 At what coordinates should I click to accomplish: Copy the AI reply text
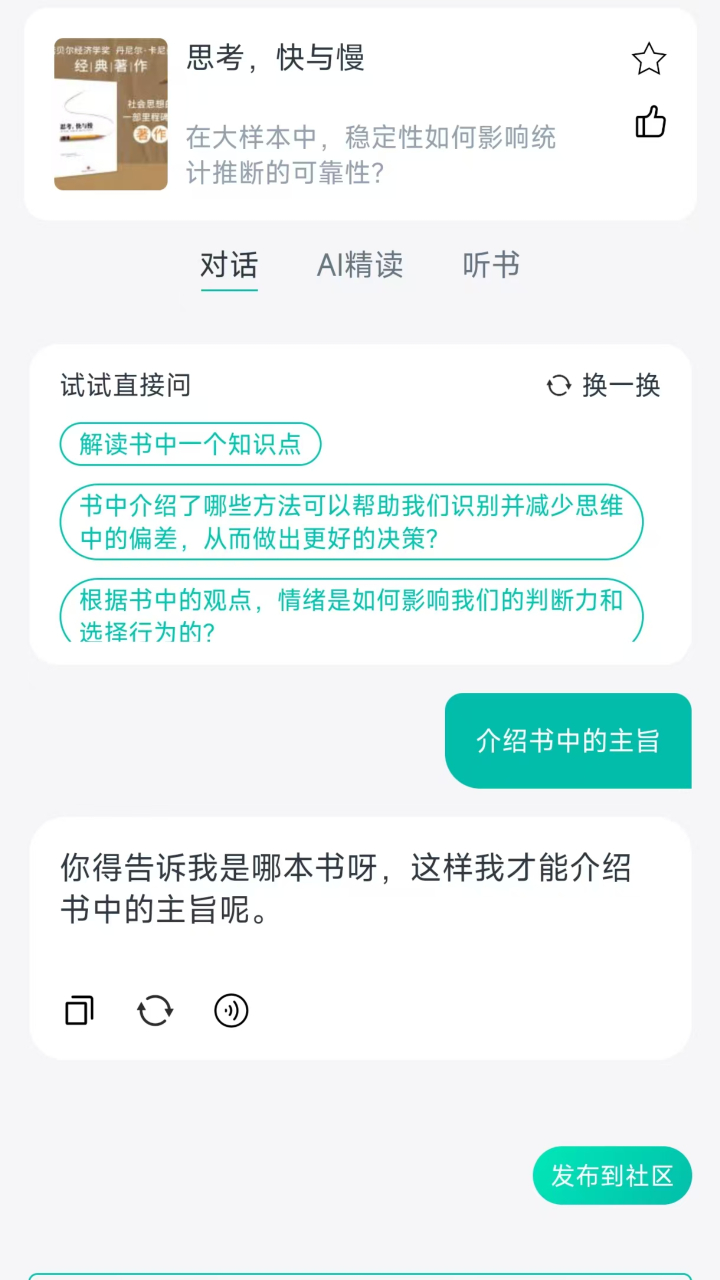click(x=79, y=1011)
